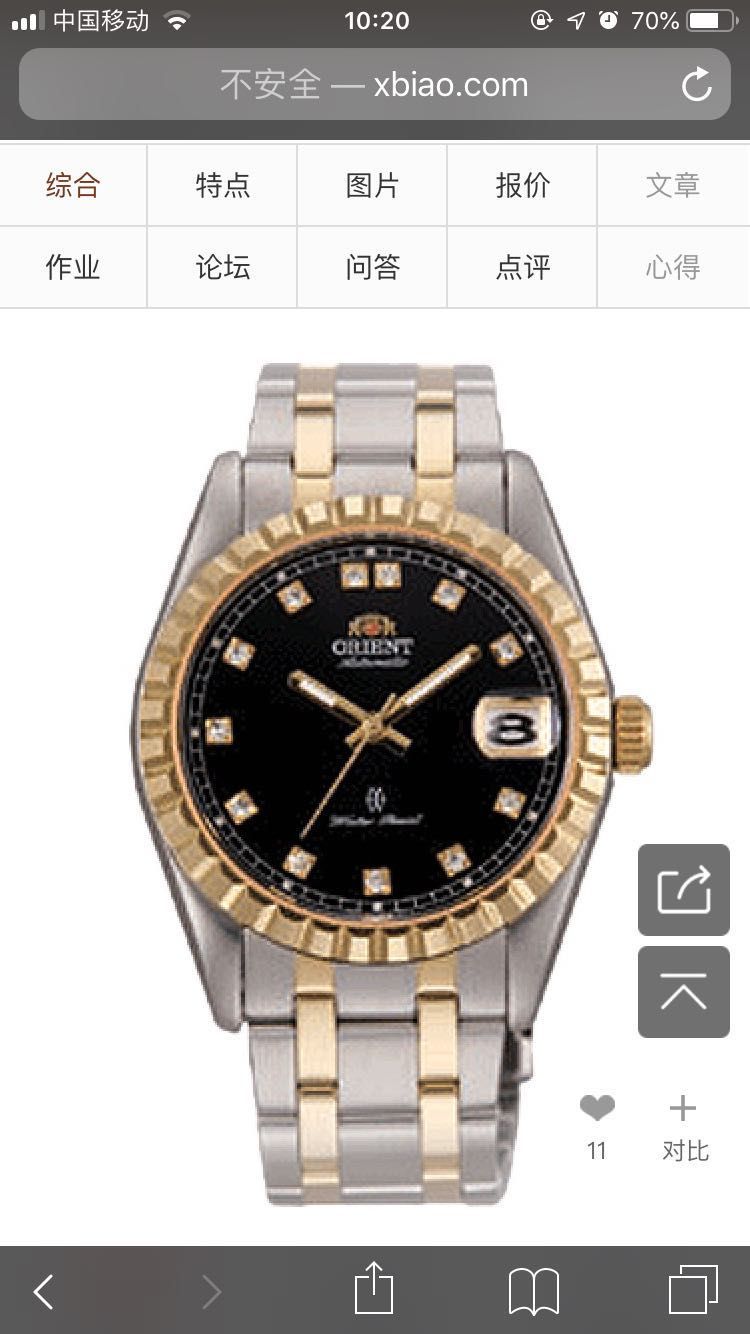
Task: Open the 论坛 tab
Action: [222, 267]
